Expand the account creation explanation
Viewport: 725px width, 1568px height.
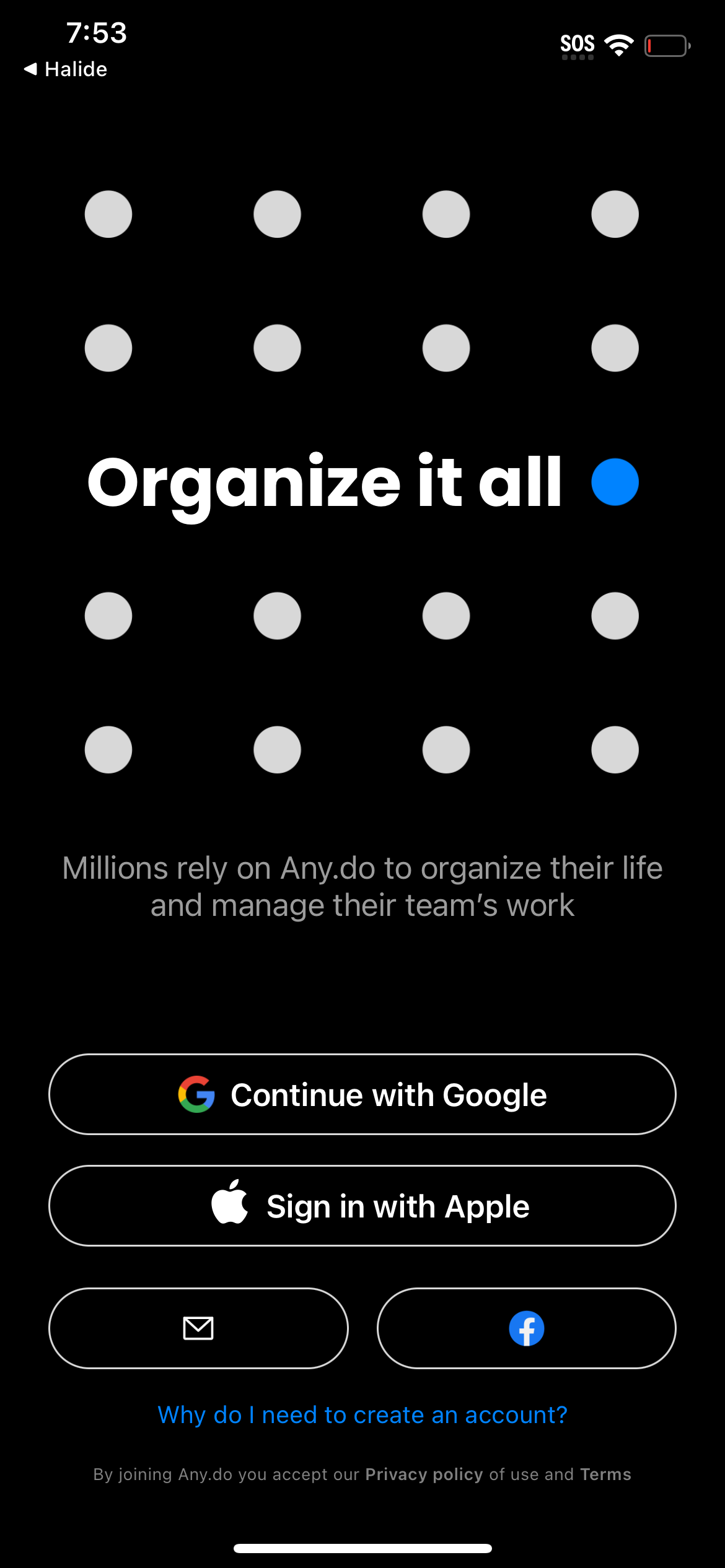[362, 1414]
